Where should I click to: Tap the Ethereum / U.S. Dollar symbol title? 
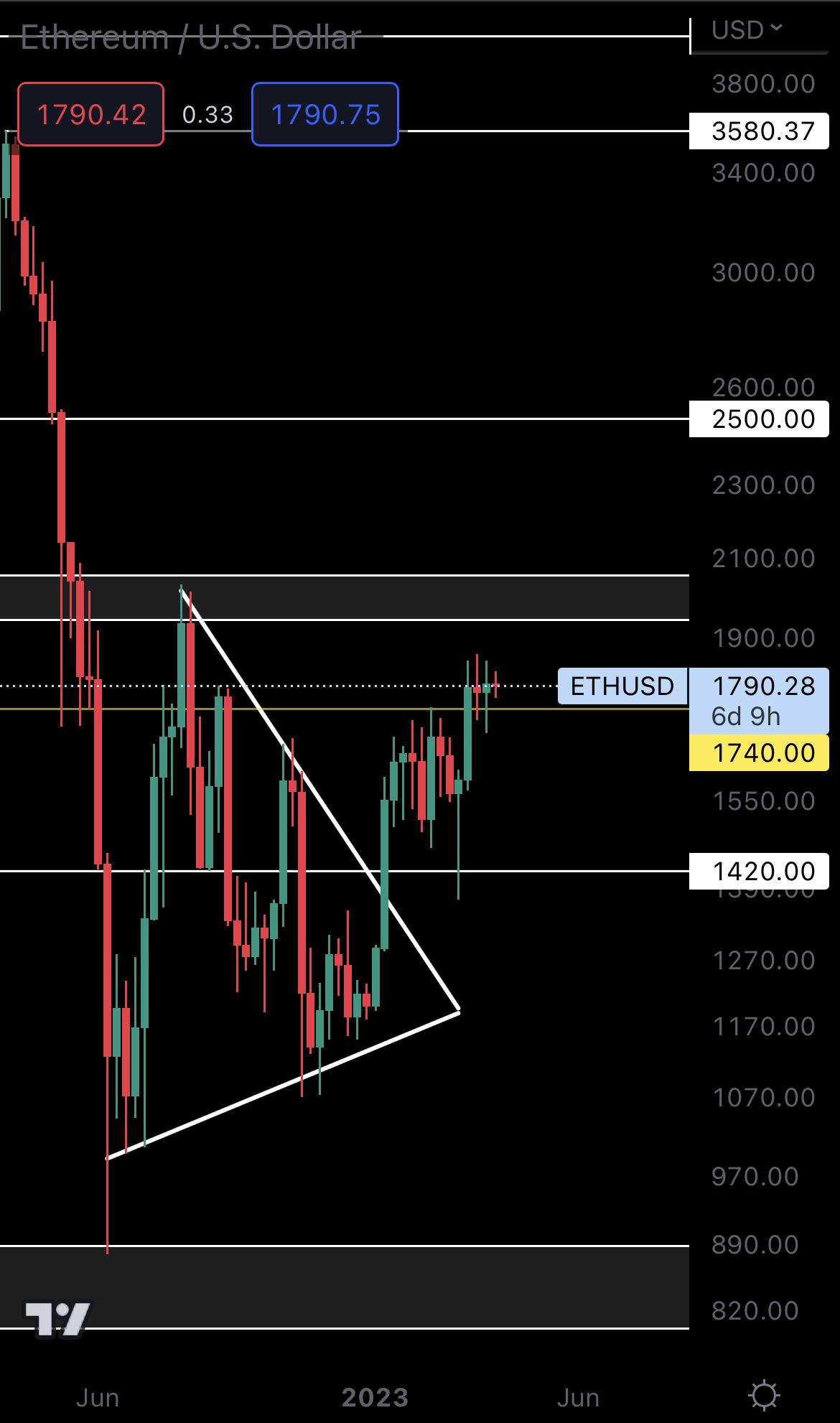190,37
